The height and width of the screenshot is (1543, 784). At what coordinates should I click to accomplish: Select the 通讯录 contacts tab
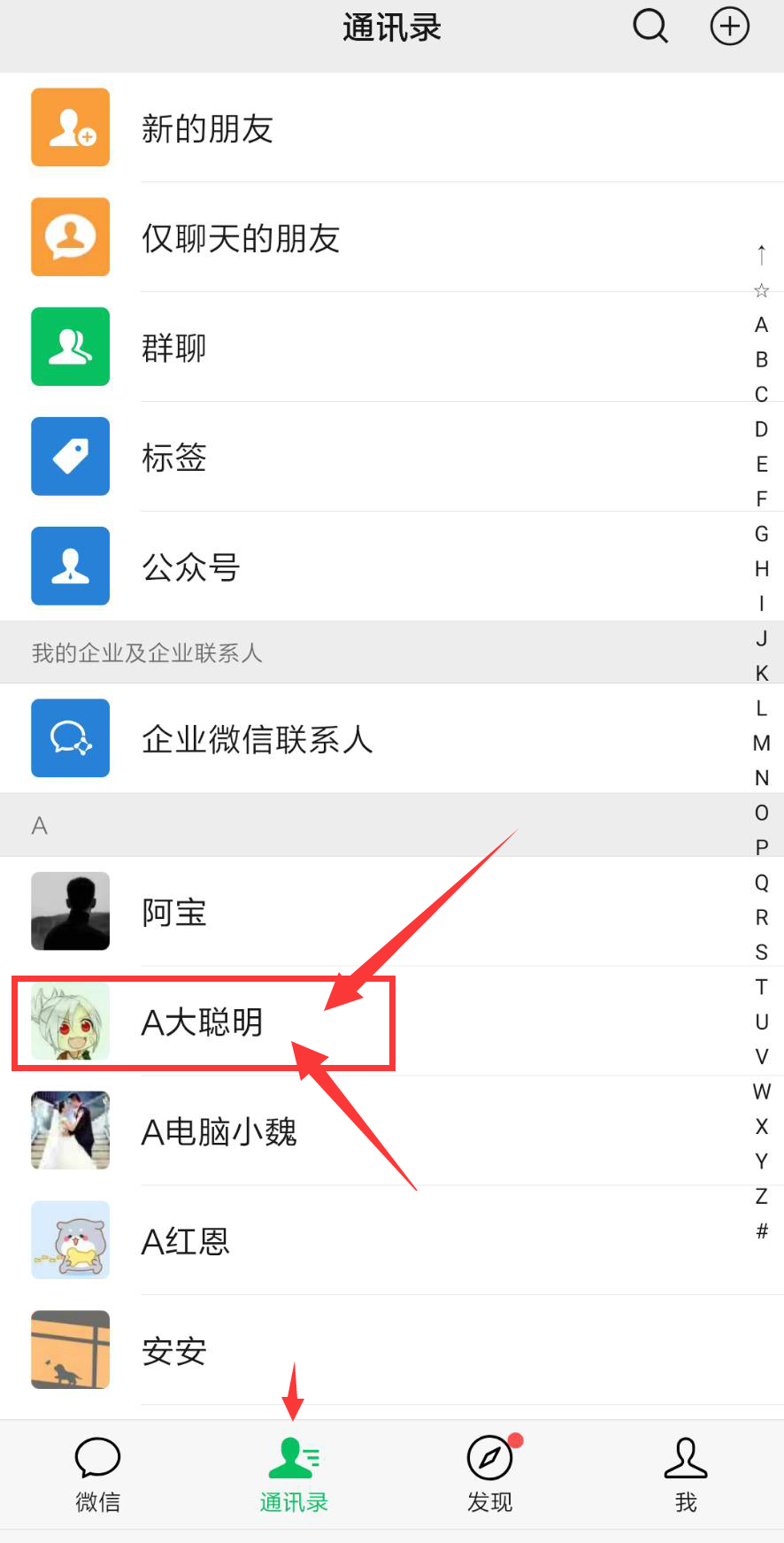294,1474
